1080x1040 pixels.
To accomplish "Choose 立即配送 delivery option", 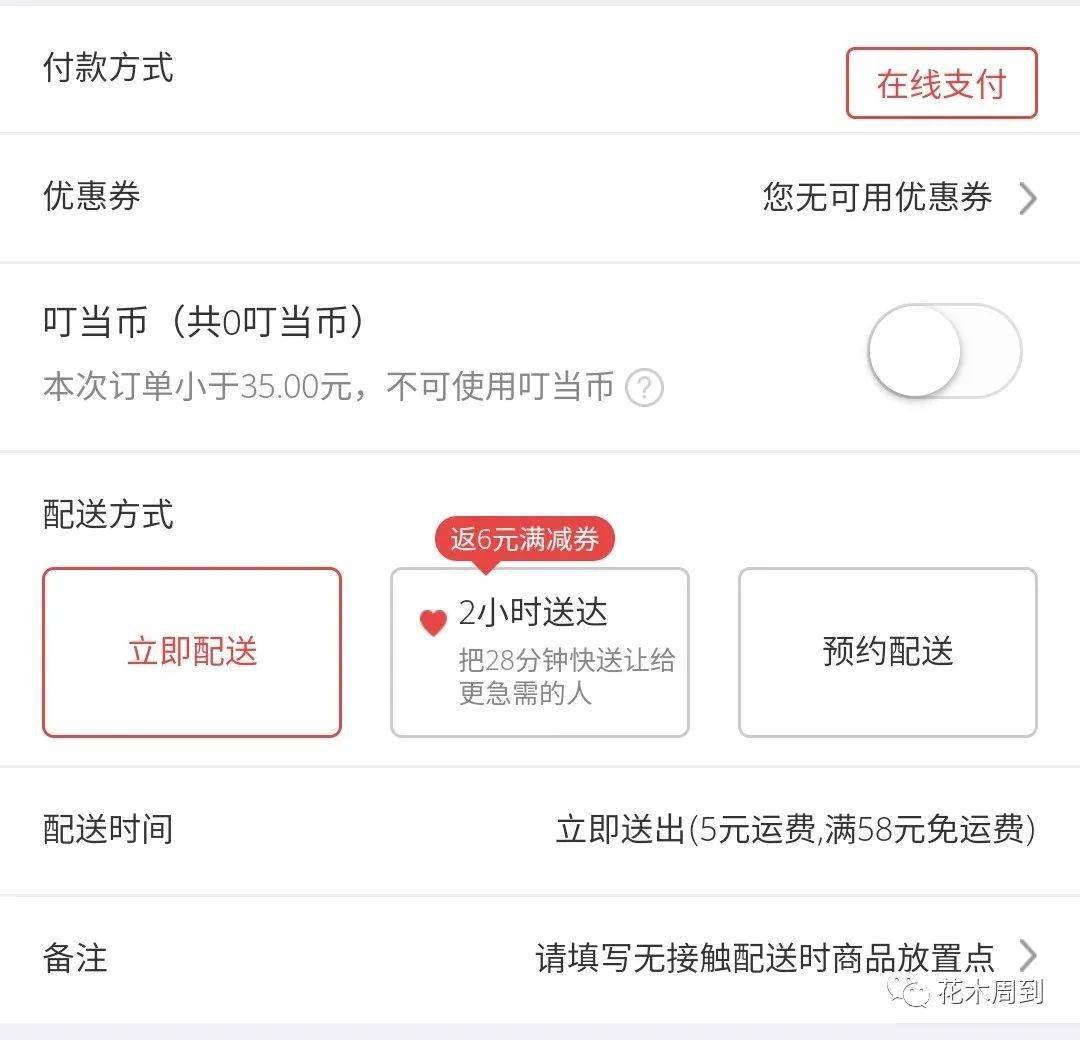I will pyautogui.click(x=192, y=652).
